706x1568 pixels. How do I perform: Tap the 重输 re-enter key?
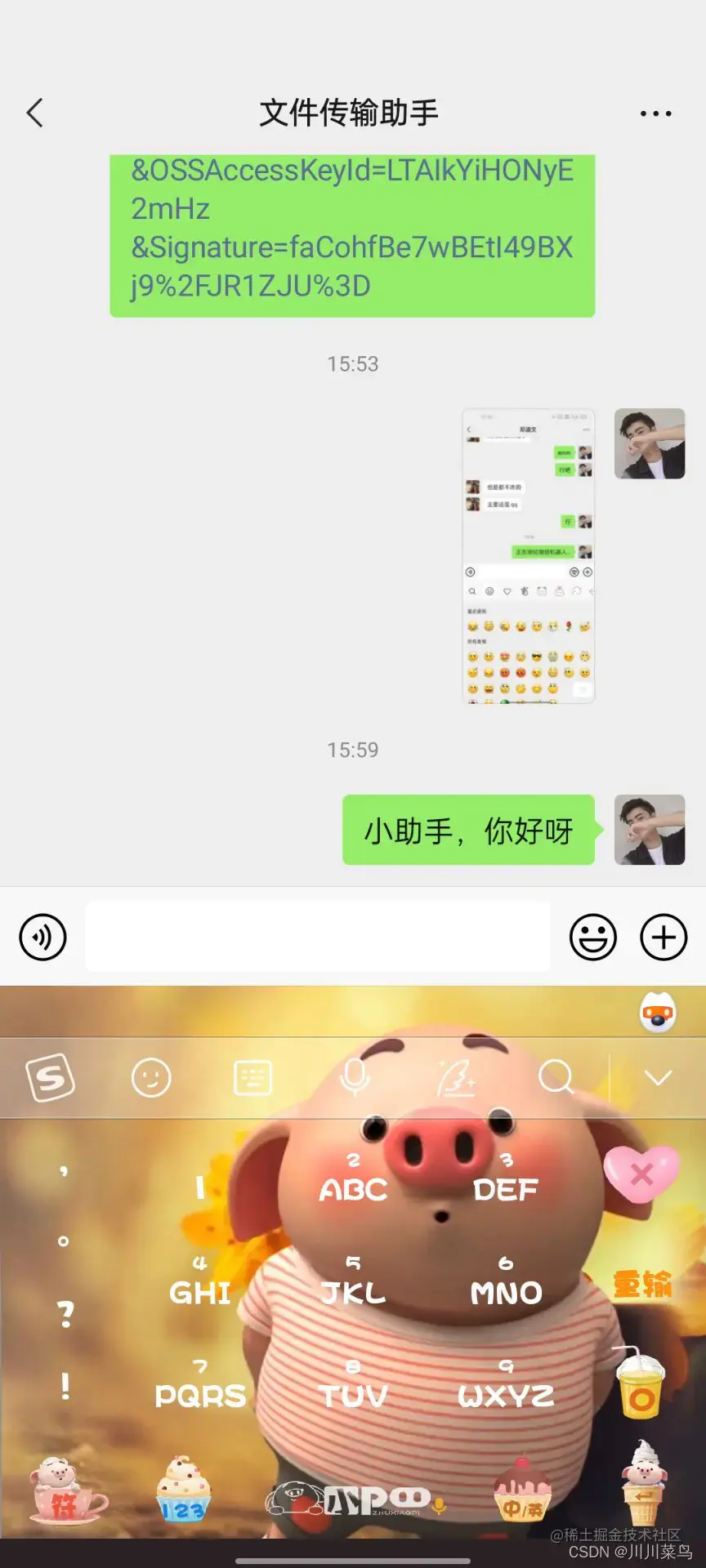pos(642,1285)
